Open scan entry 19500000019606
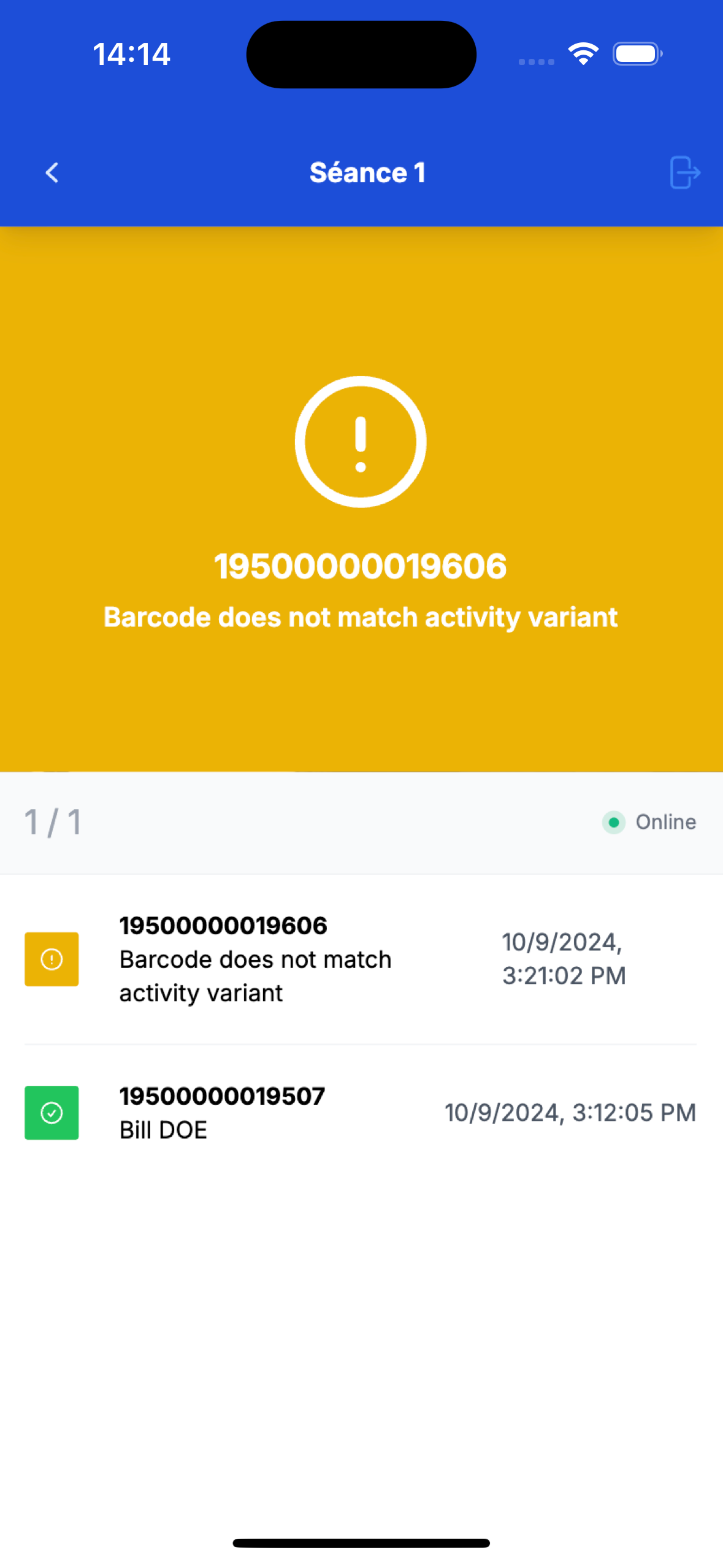 click(x=359, y=959)
